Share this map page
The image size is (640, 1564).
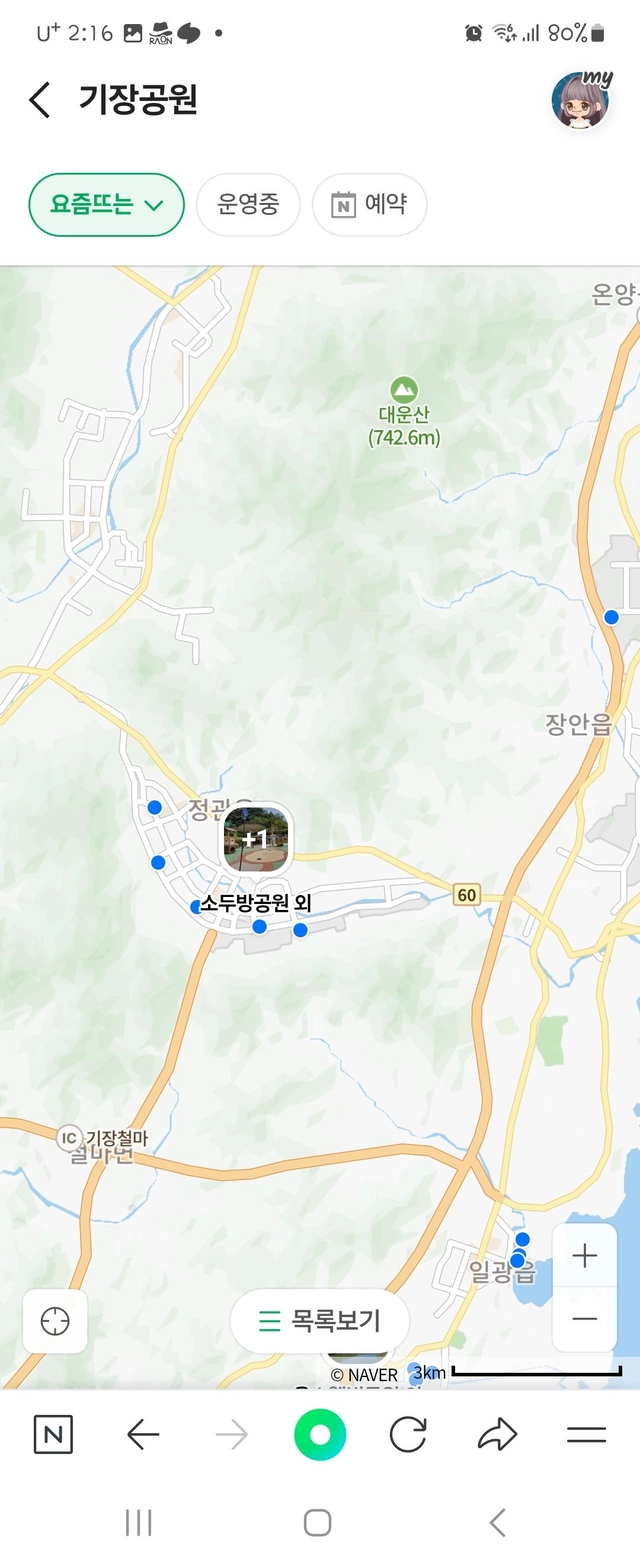(x=497, y=1436)
